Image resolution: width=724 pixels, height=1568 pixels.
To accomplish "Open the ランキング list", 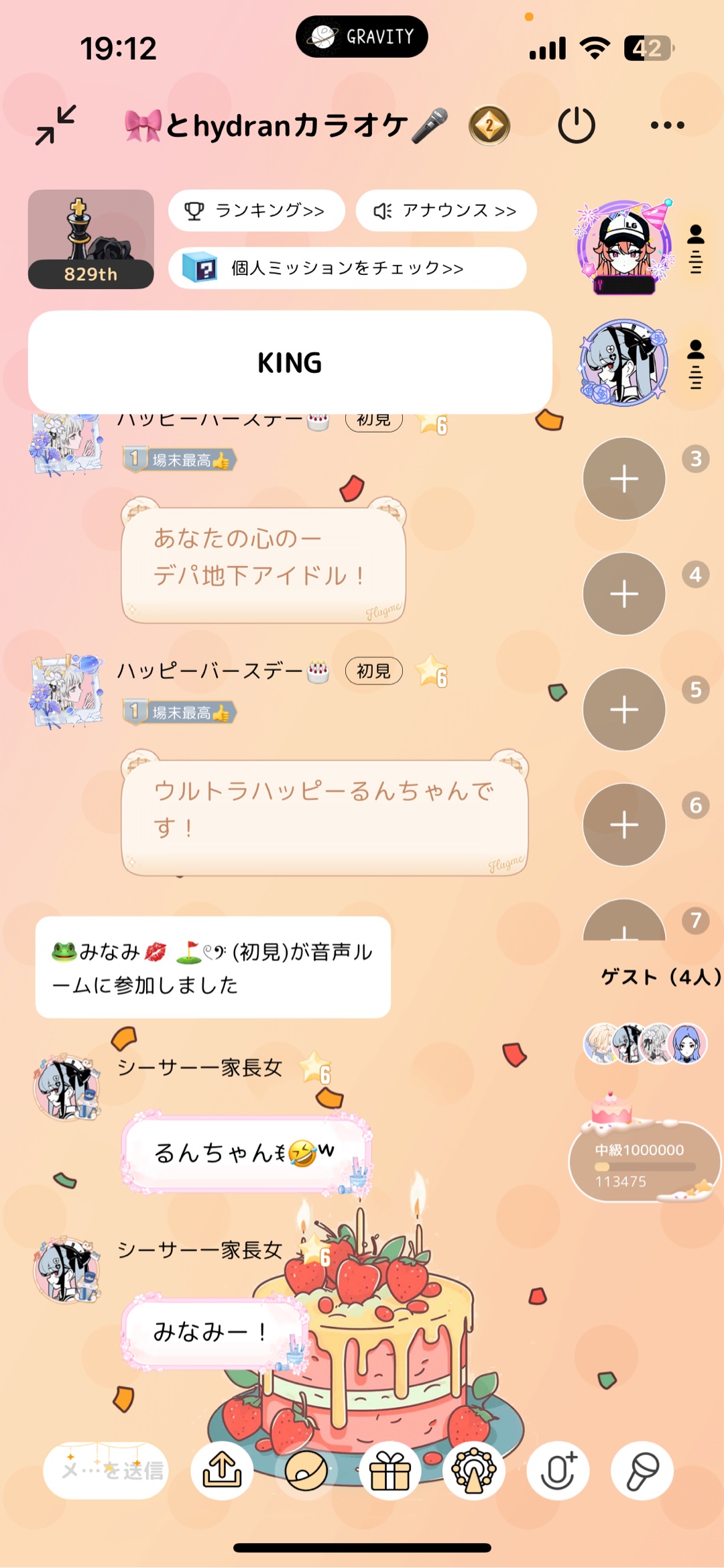I will tap(257, 211).
